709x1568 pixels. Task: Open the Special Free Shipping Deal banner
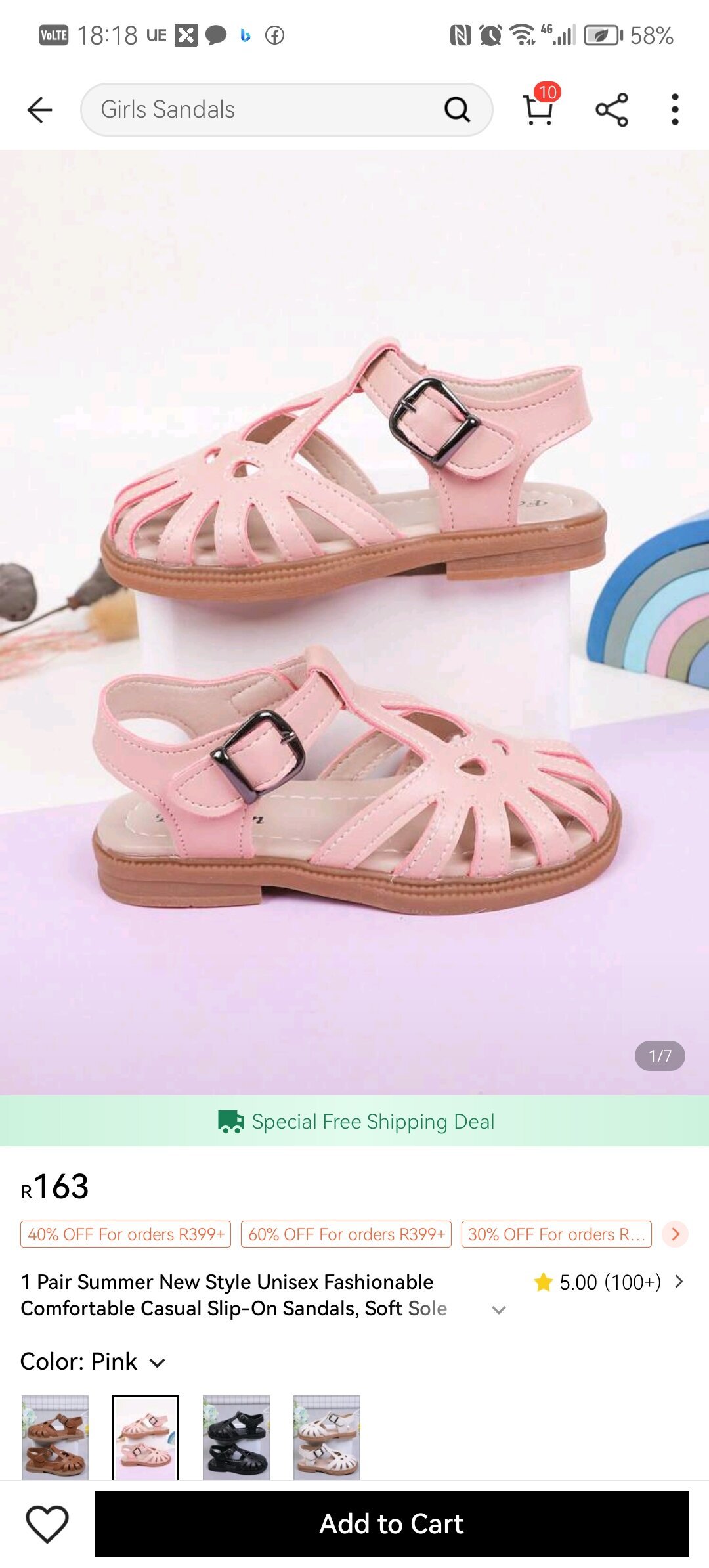tap(354, 1122)
